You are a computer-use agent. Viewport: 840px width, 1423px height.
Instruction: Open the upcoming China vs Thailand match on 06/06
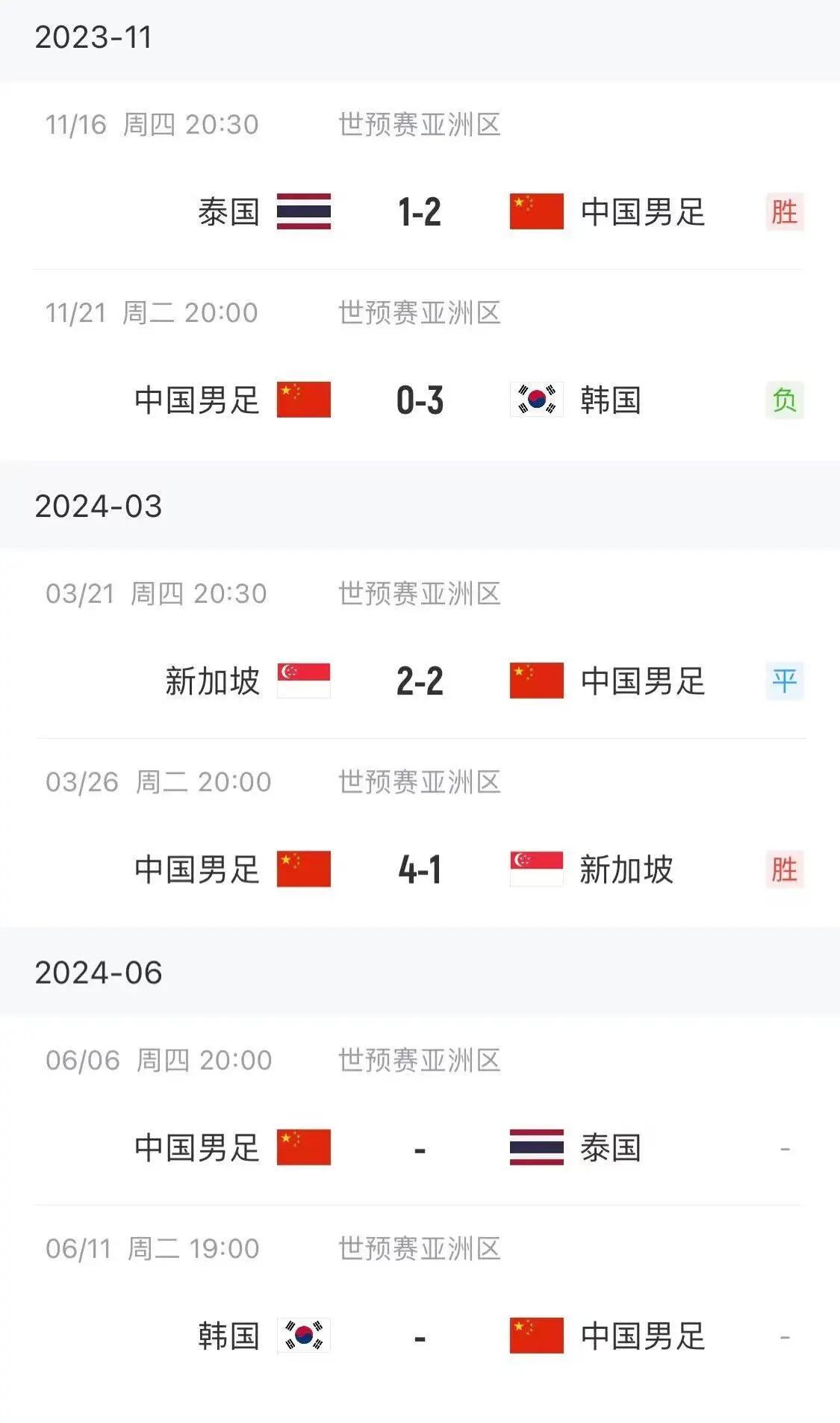420,1147
